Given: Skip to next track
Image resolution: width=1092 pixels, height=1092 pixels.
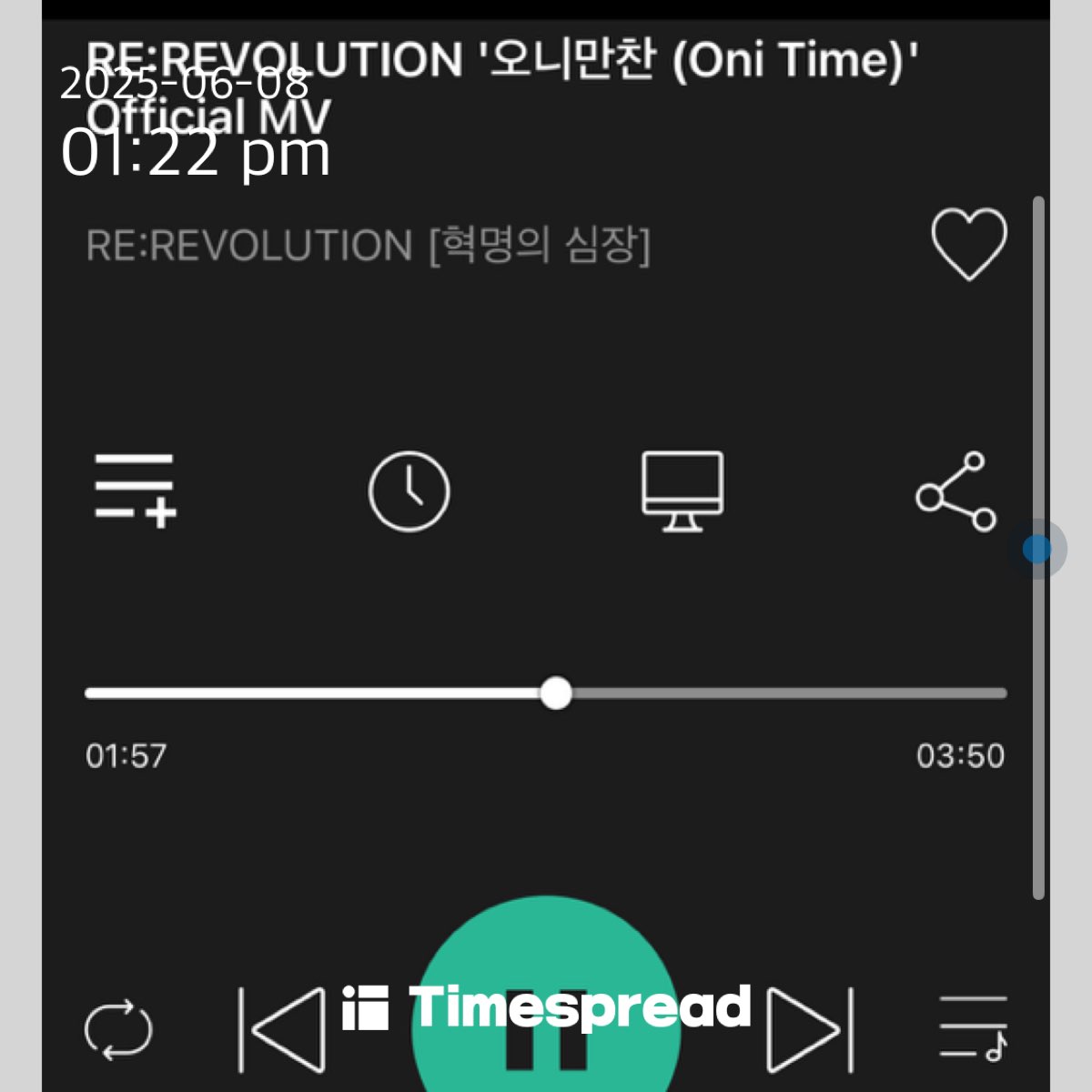Looking at the screenshot, I should (x=810, y=1030).
